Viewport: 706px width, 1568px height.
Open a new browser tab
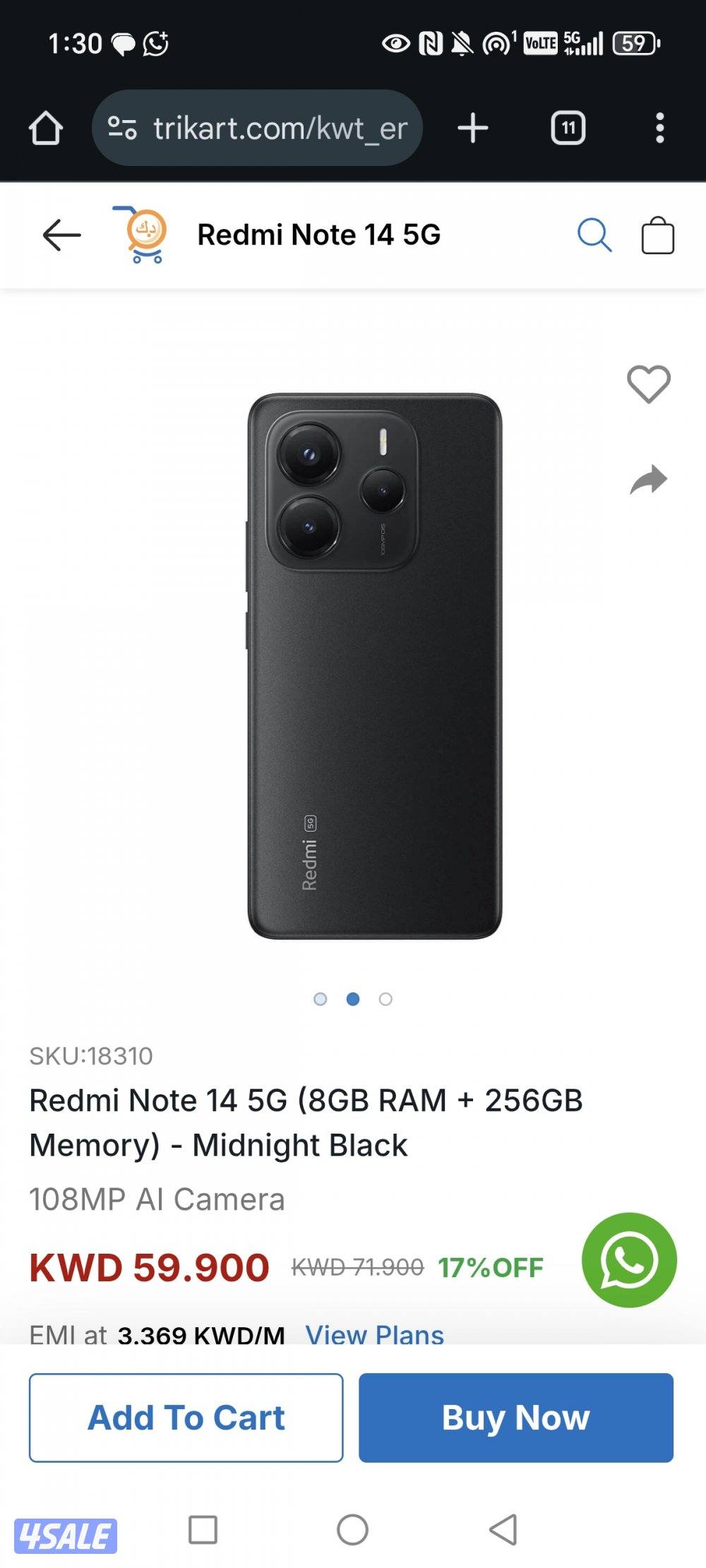click(x=472, y=128)
